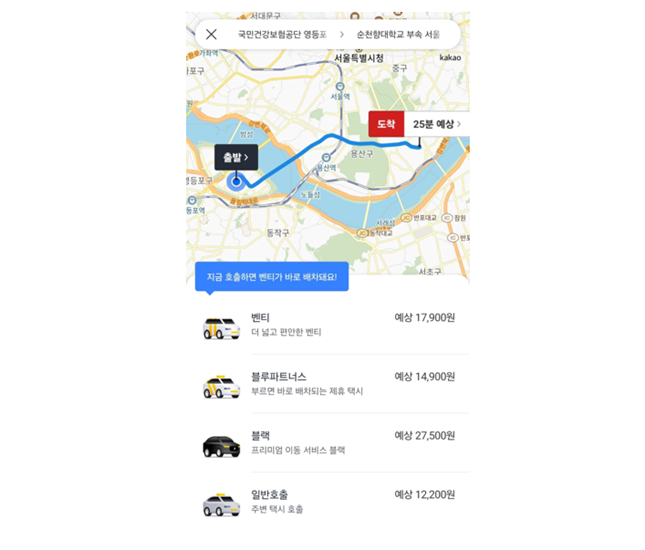Image resolution: width=645 pixels, height=550 pixels.
Task: Pick the 블랙 premium taxi
Action: pyautogui.click(x=328, y=443)
